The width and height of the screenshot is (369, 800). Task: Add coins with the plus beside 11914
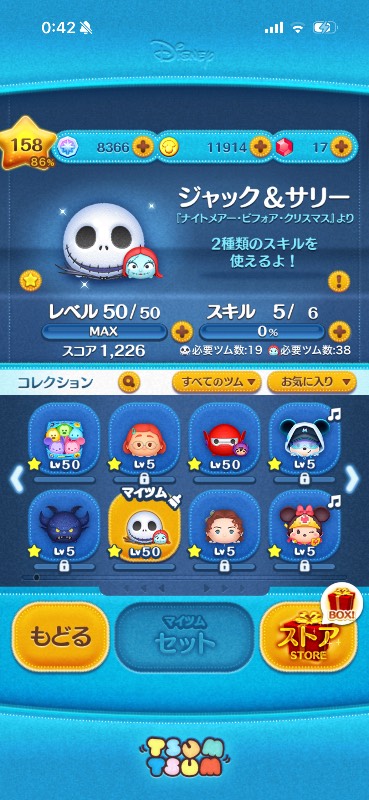pos(260,147)
